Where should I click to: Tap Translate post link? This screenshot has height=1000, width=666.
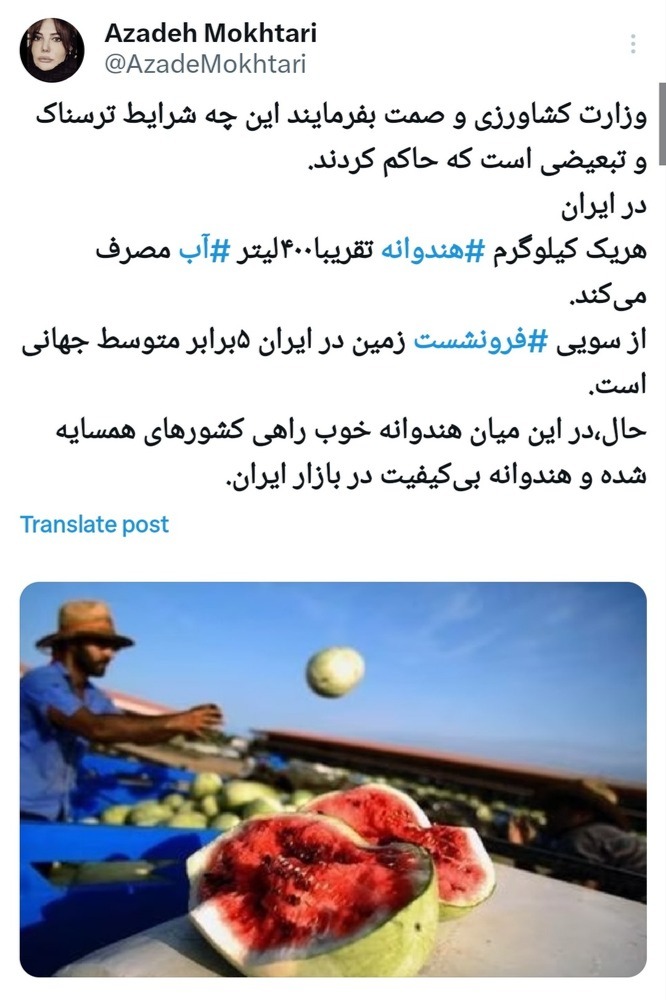click(x=94, y=524)
